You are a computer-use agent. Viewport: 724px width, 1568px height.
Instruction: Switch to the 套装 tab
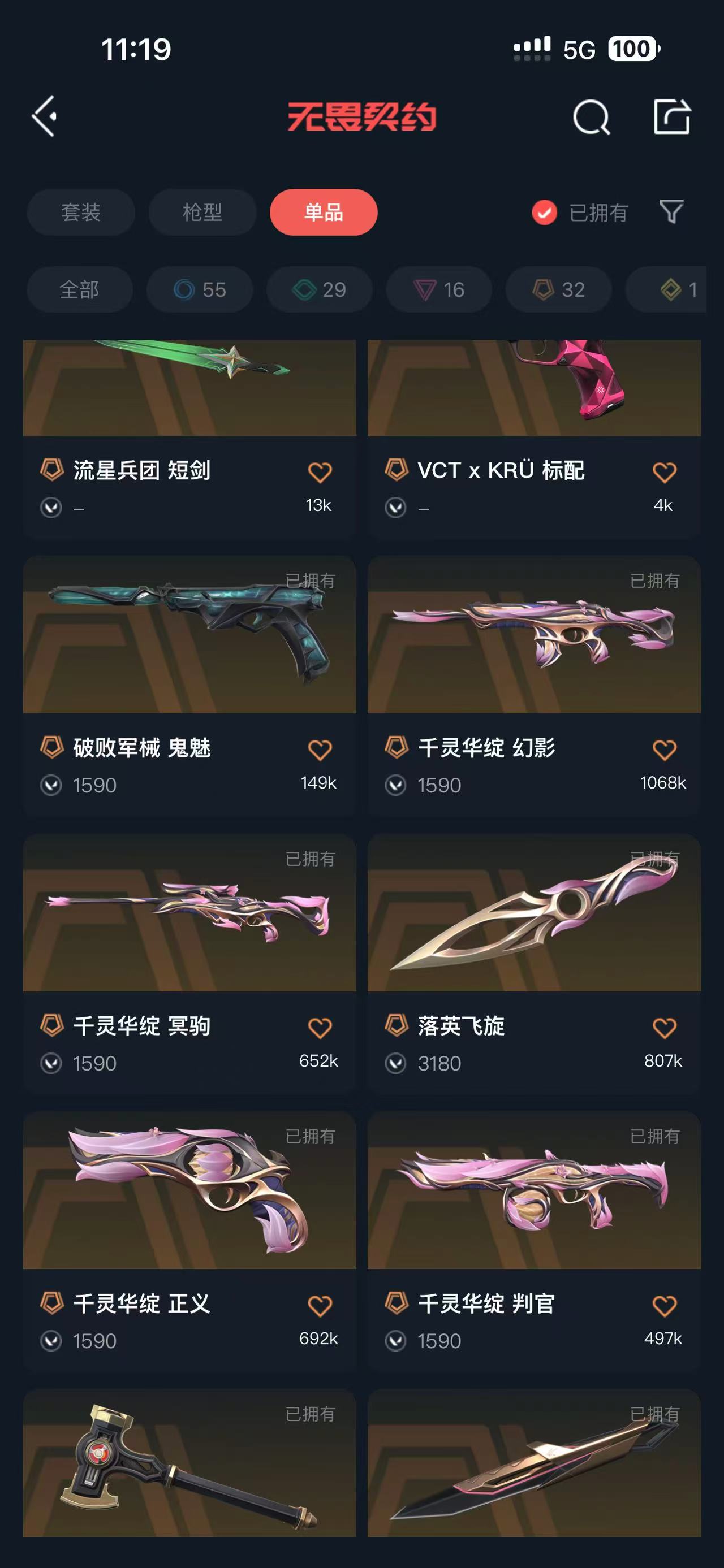[81, 213]
